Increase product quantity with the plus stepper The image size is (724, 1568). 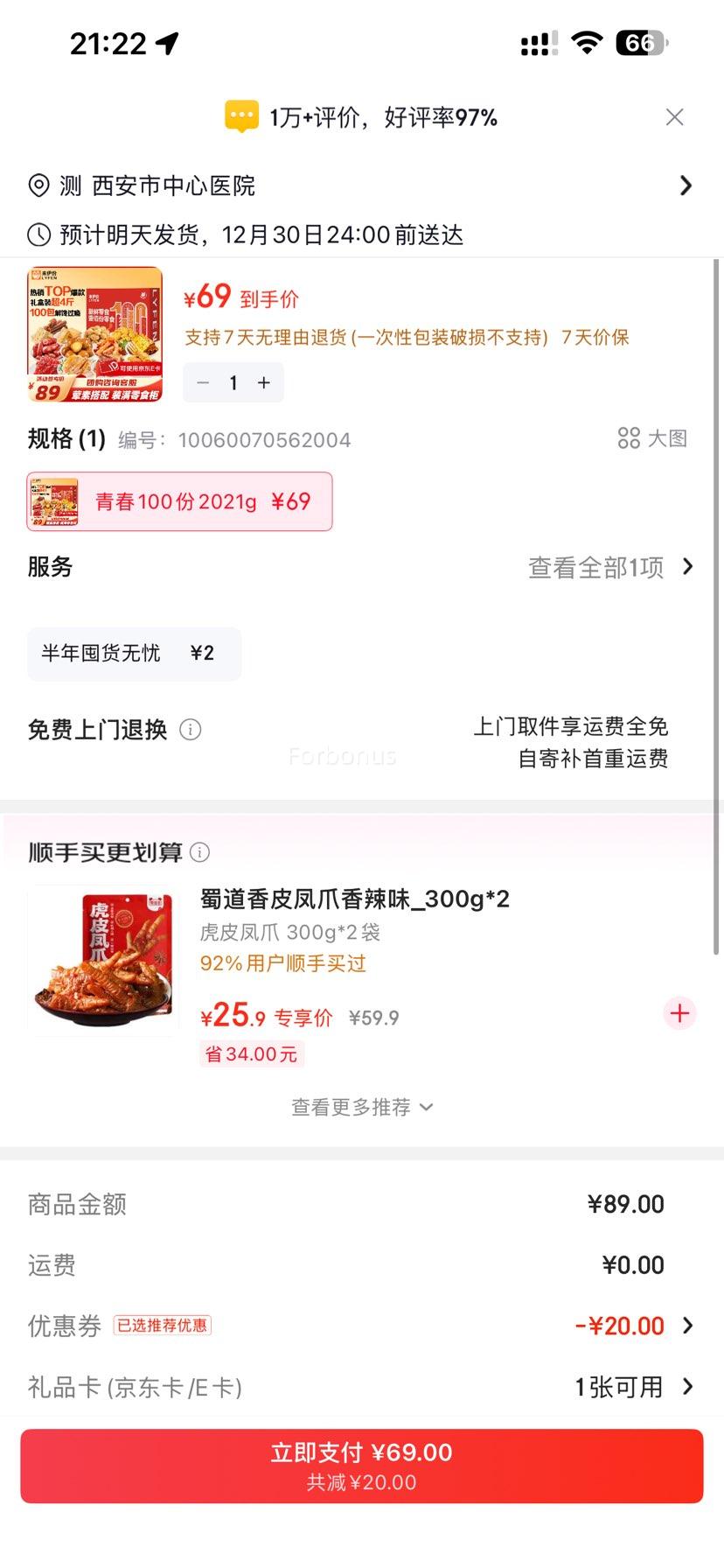tap(264, 382)
